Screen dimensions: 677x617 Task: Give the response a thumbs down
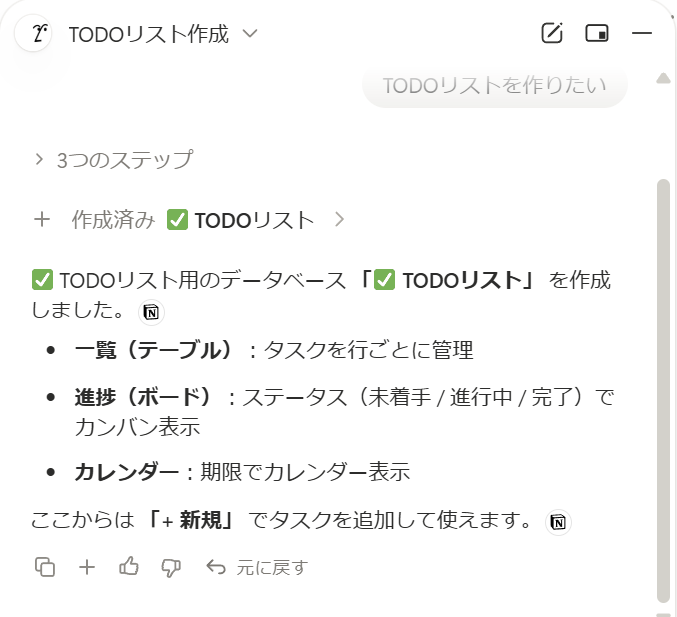[171, 567]
